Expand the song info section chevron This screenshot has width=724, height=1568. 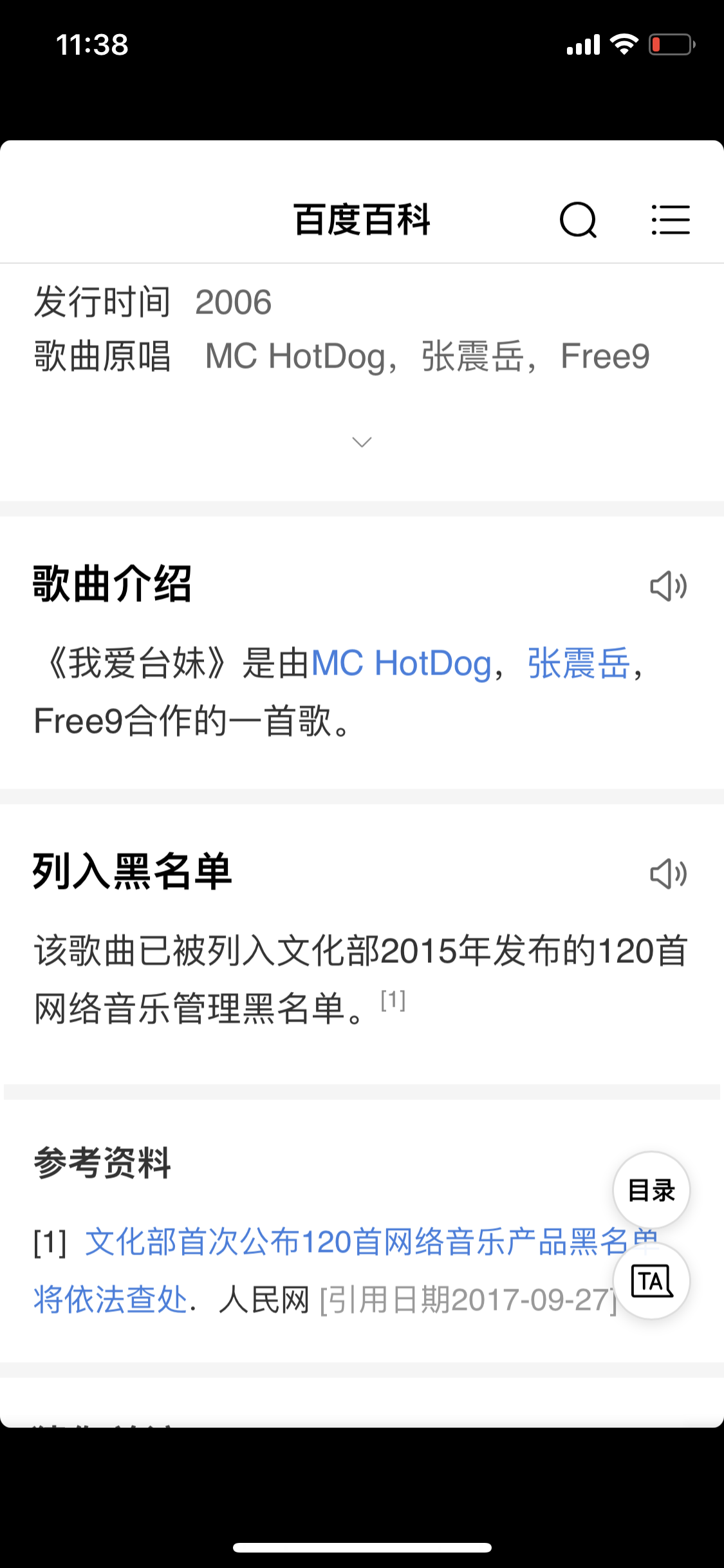(362, 442)
